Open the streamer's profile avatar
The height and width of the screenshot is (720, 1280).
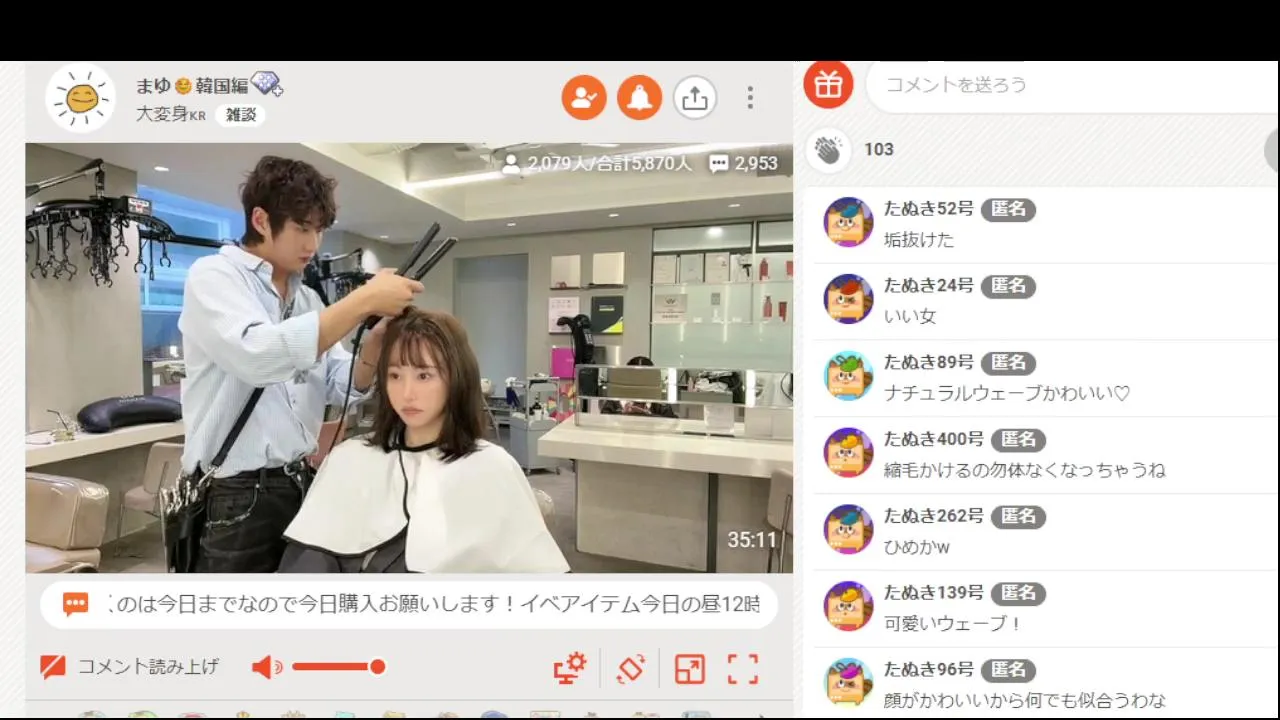pos(81,98)
